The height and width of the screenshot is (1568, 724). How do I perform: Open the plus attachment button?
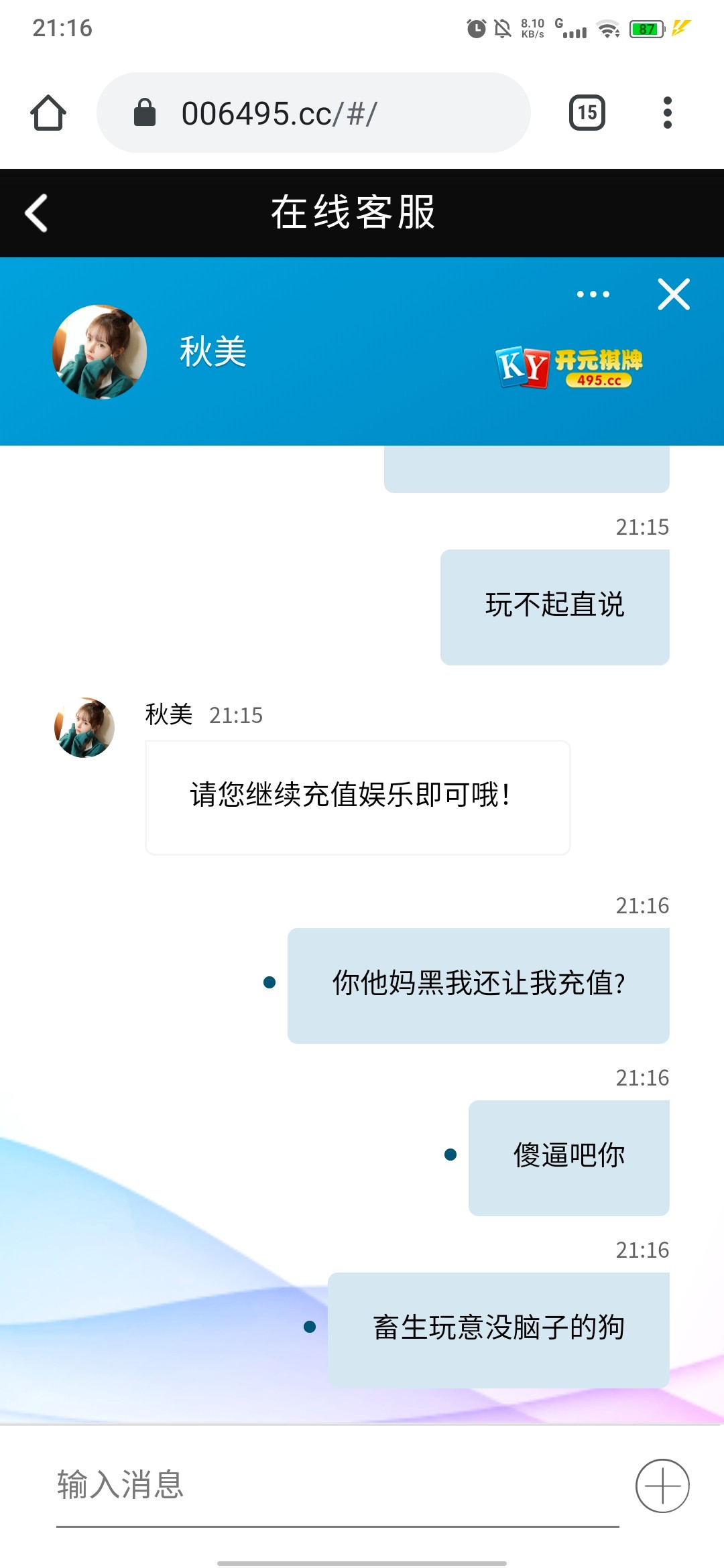(662, 1486)
